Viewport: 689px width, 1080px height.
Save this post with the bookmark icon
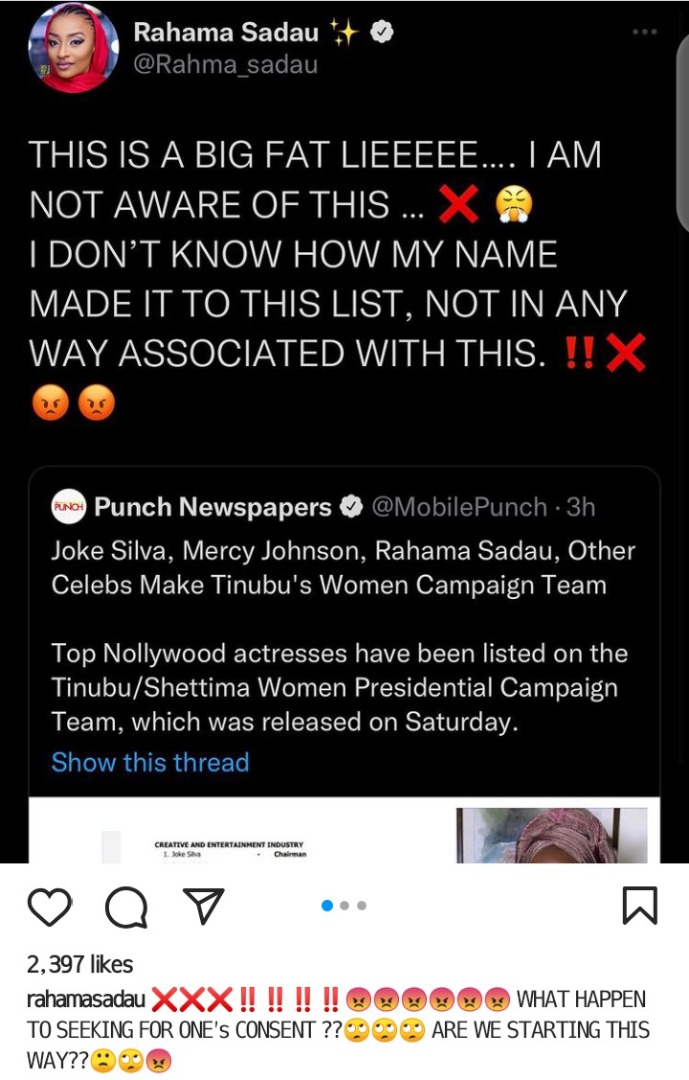(639, 906)
